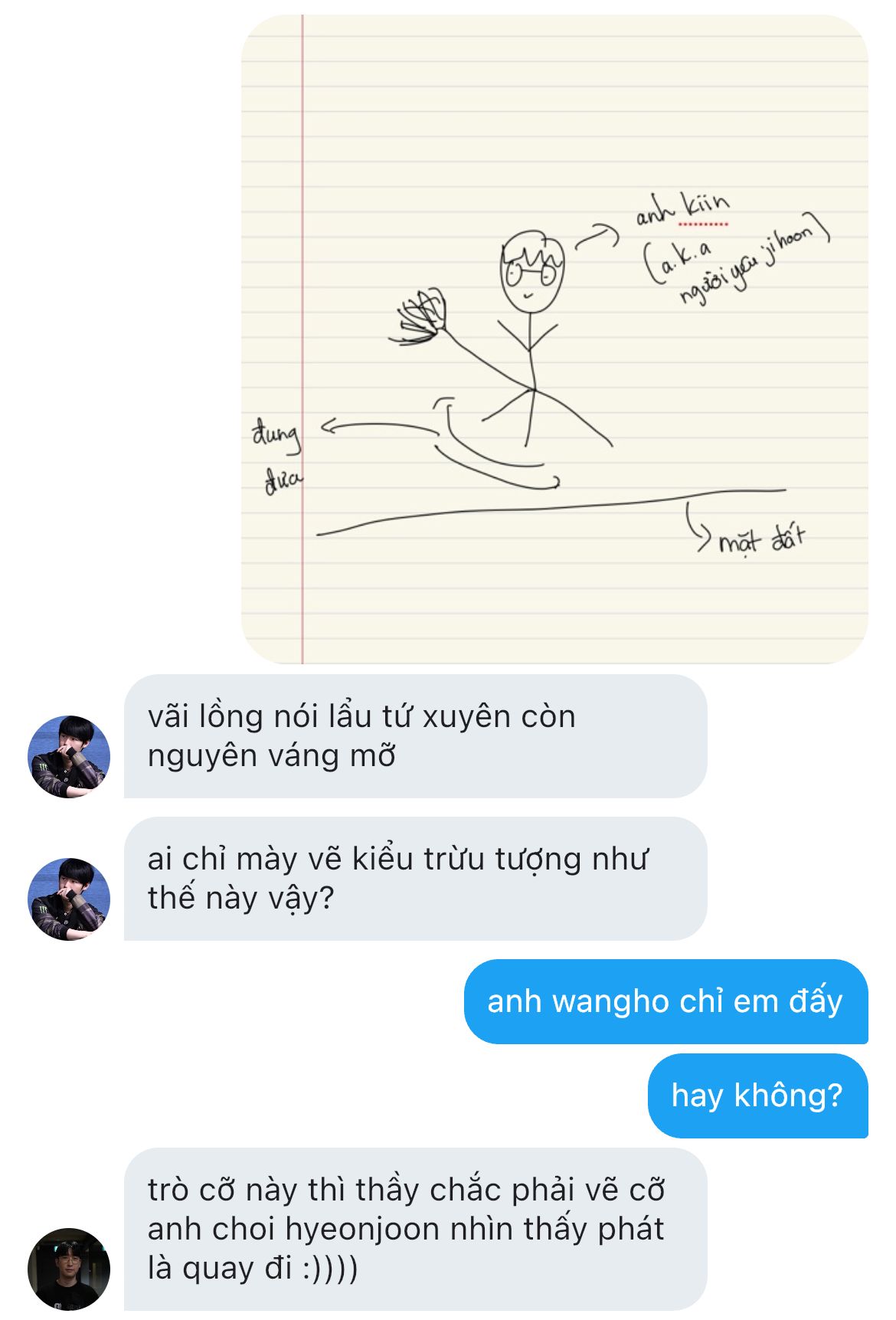Screen dimensions: 896x1320
Task: Open the shared notebook drawing image
Action: tap(554, 339)
